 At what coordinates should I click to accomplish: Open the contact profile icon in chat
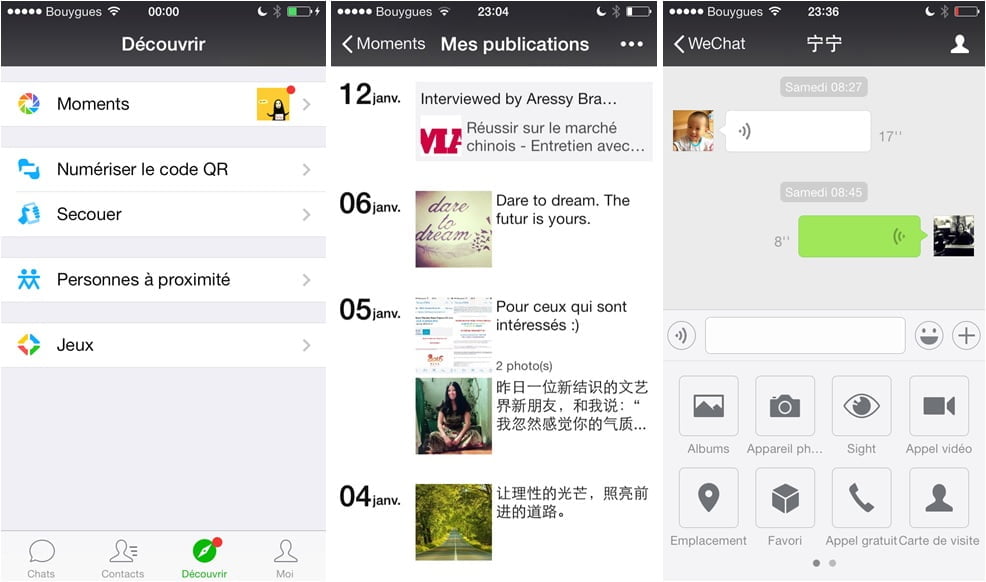[x=960, y=43]
